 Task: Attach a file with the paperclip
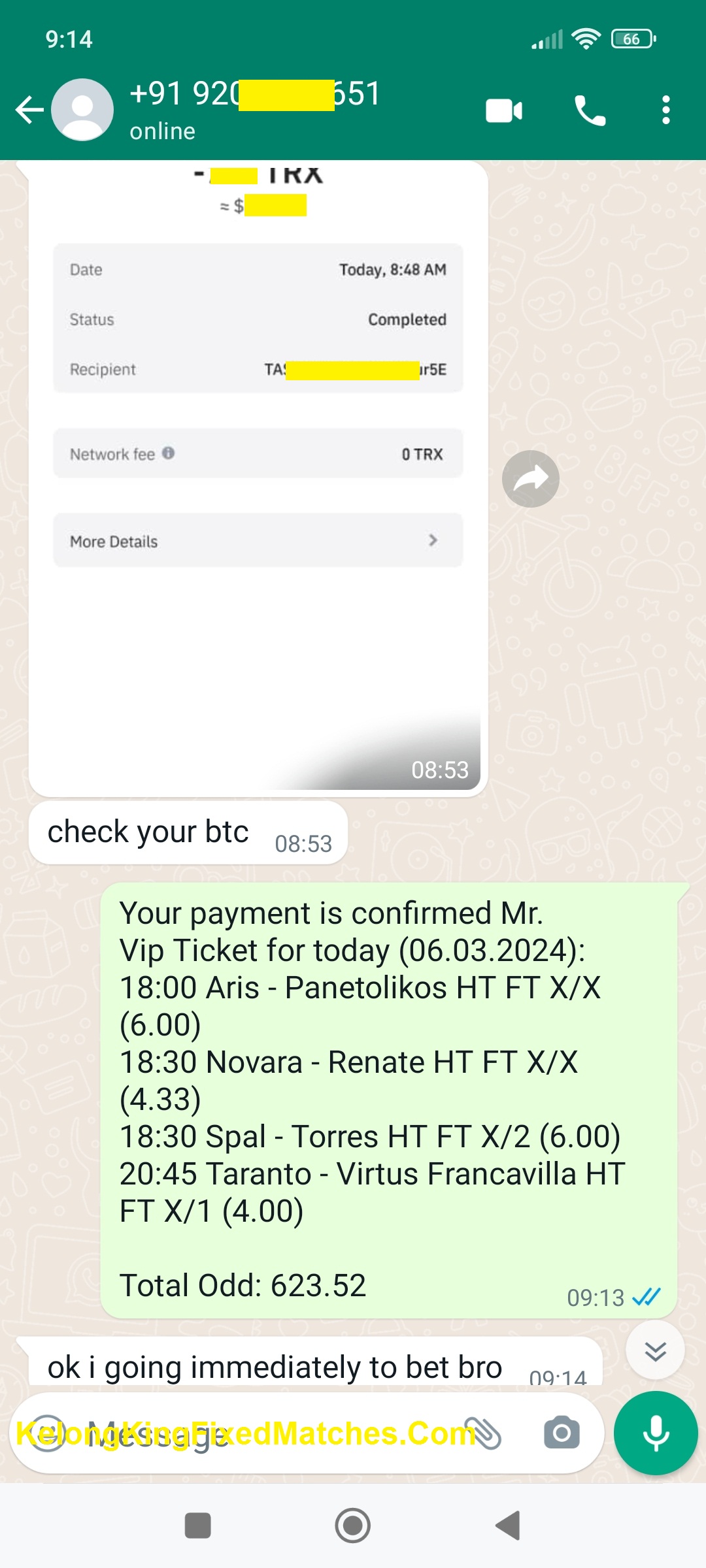pyautogui.click(x=484, y=1433)
